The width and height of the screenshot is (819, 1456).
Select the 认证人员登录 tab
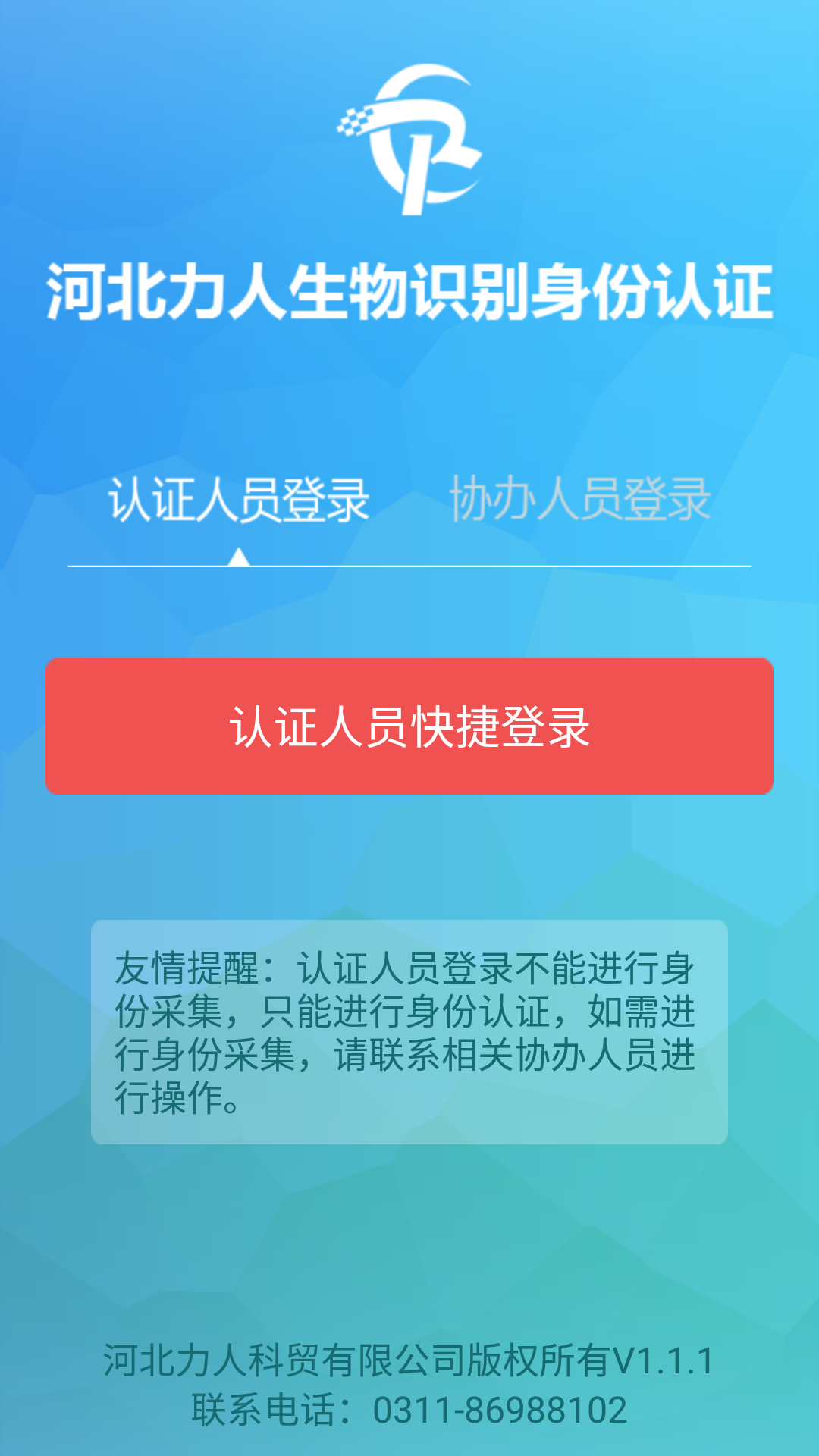[238, 500]
